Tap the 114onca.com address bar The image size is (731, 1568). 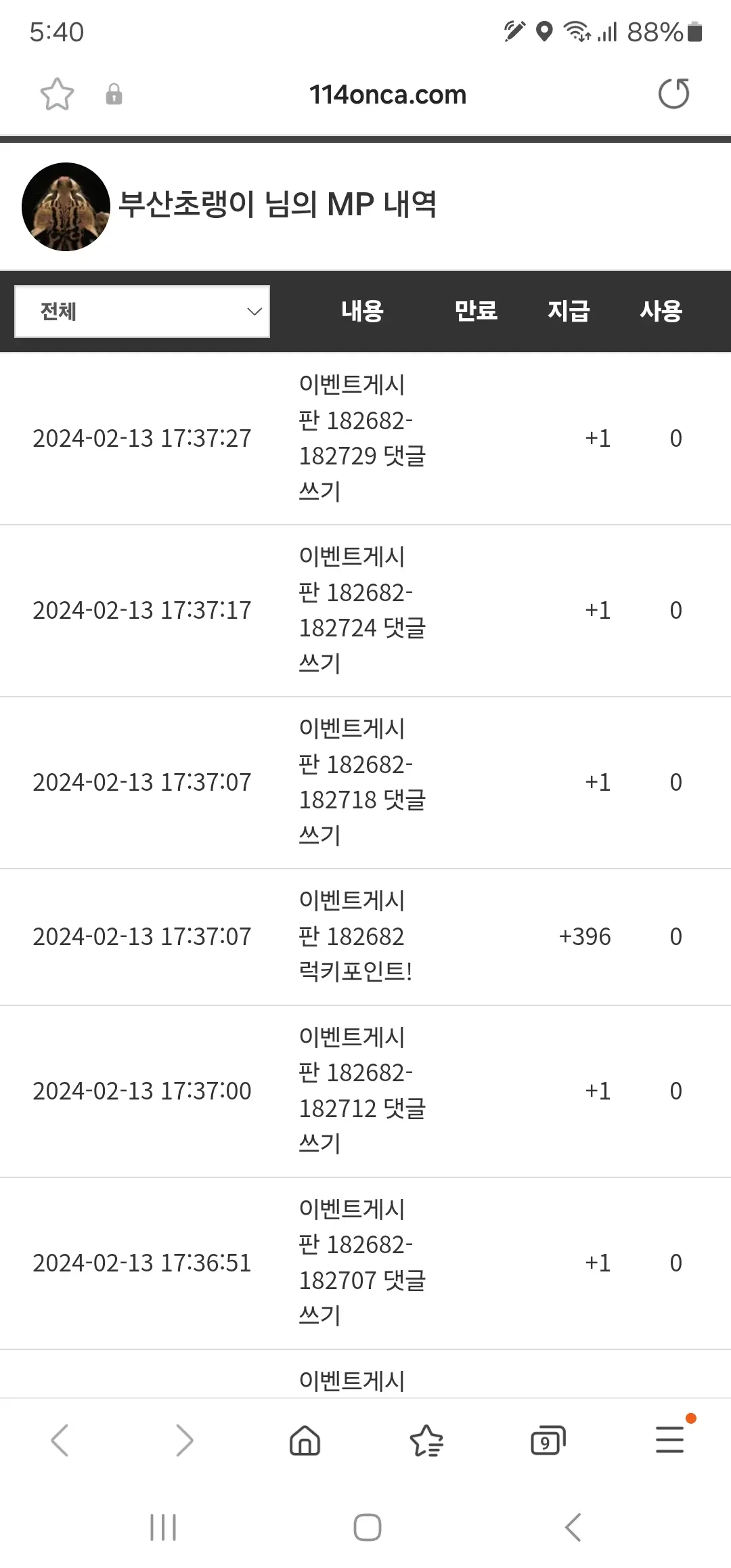(388, 95)
